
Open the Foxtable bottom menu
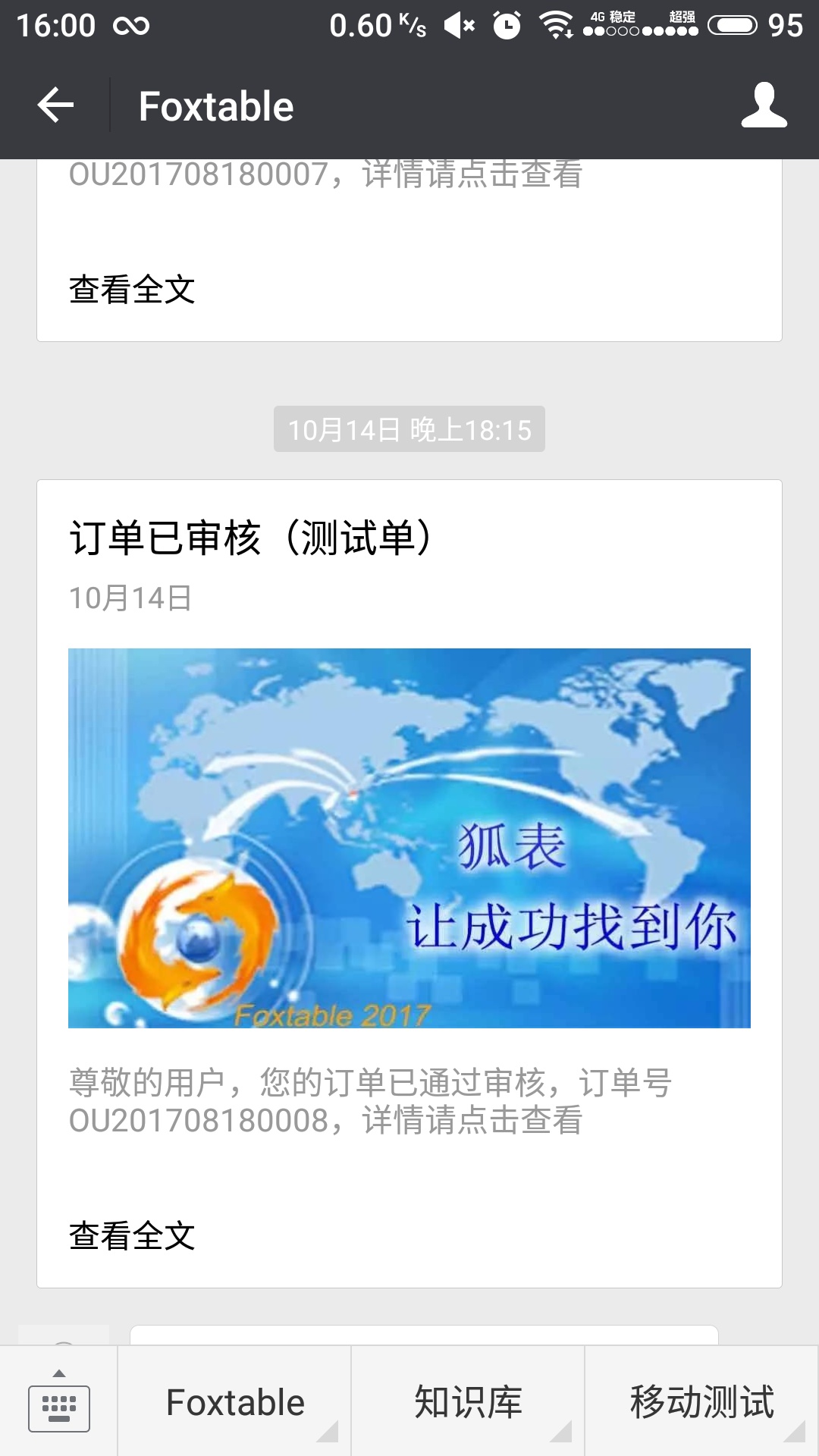(x=235, y=1401)
